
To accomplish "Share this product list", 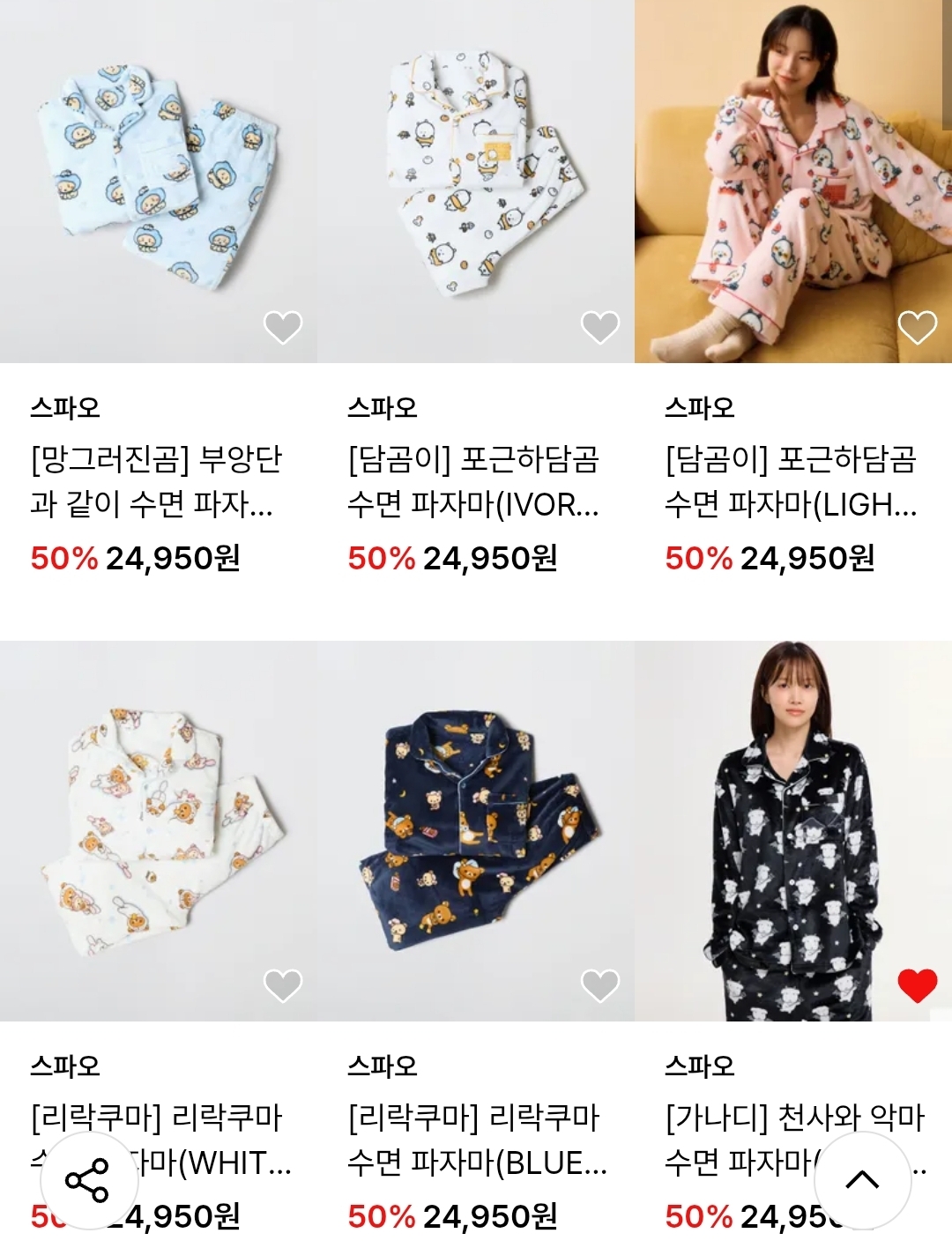I will [87, 1181].
